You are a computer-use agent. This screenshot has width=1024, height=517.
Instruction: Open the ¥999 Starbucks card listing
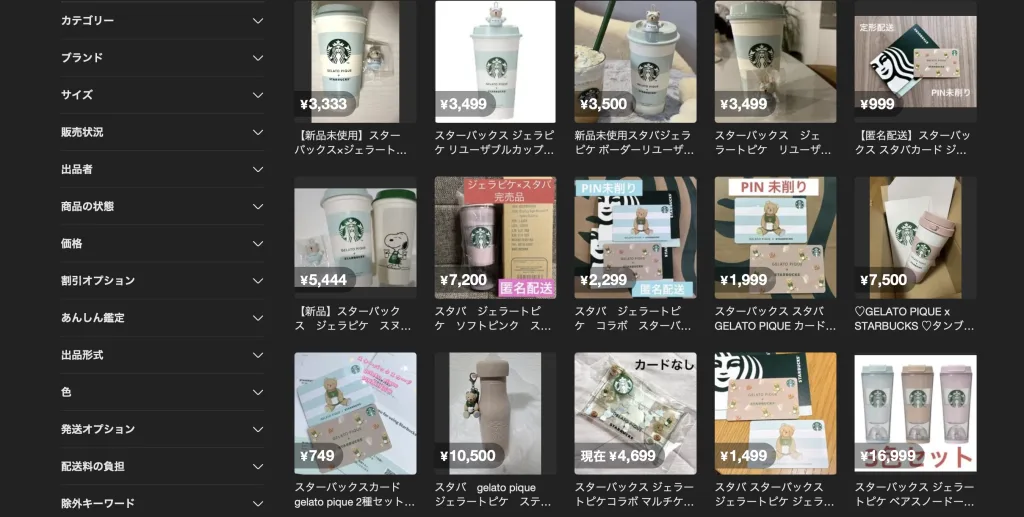coord(915,62)
